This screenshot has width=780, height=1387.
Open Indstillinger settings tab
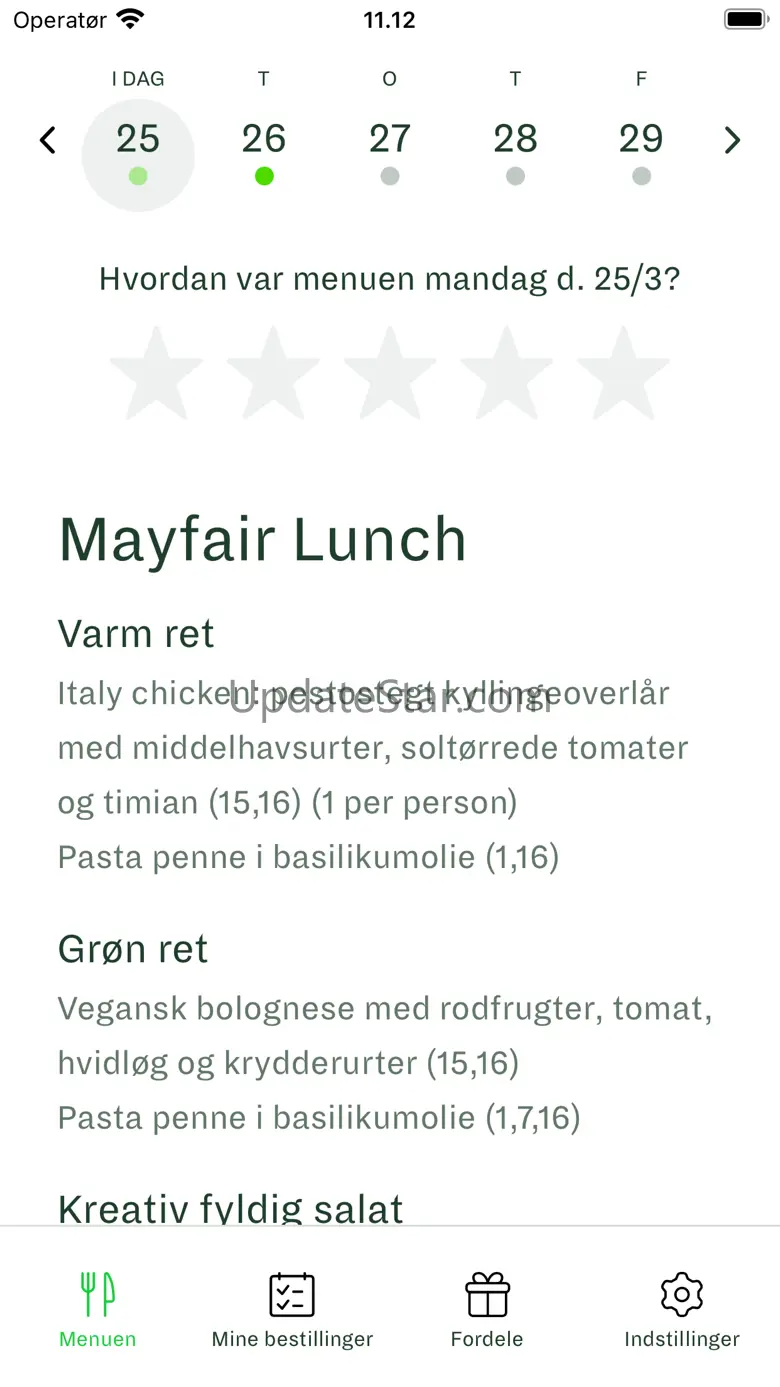coord(682,1310)
